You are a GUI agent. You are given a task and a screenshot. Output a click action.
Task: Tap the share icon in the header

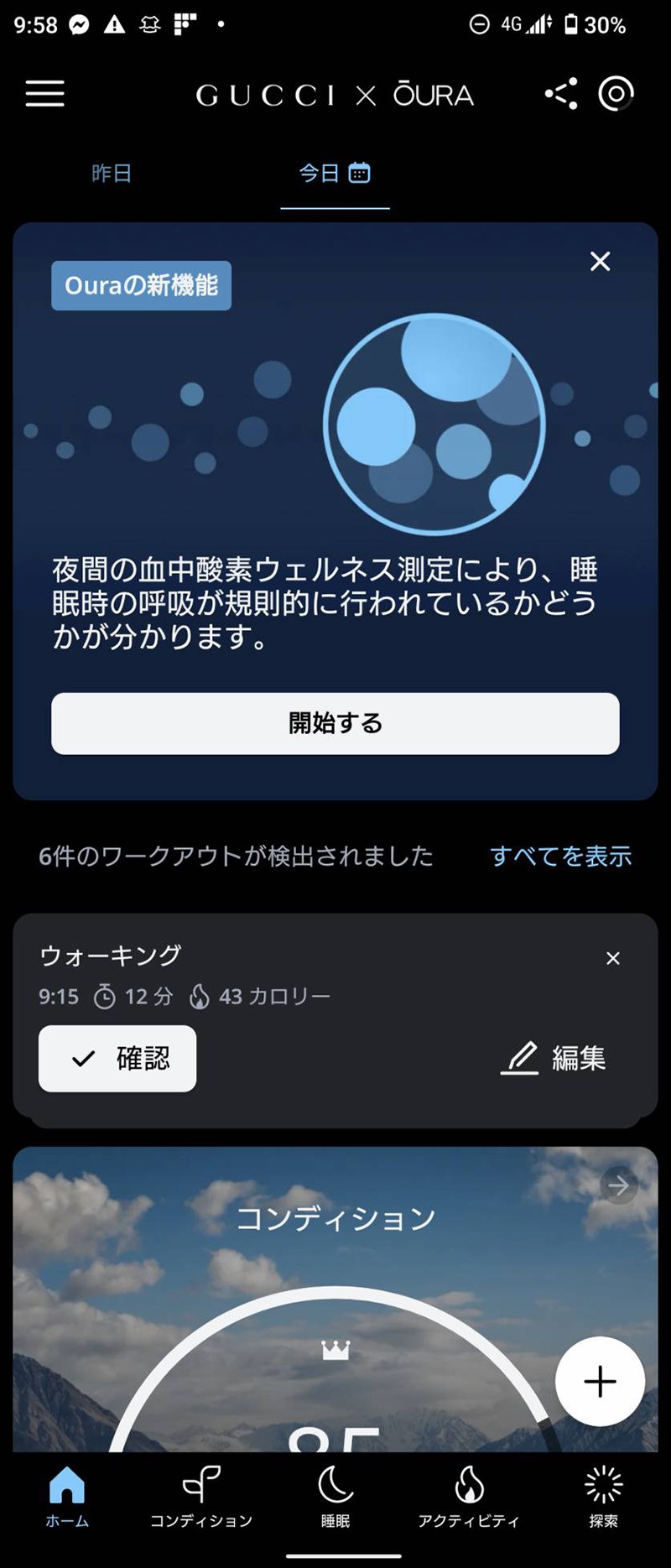(561, 93)
